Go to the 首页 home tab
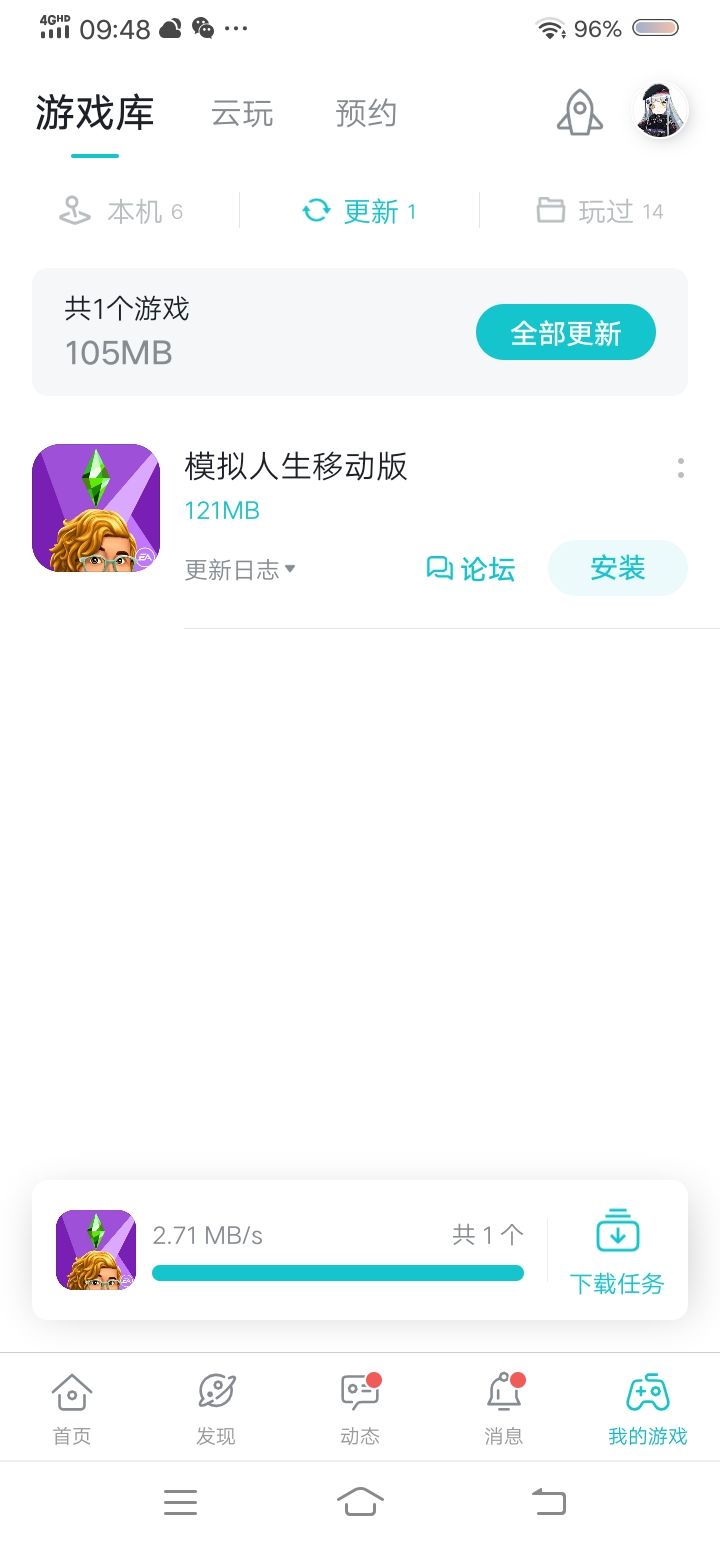This screenshot has width=720, height=1544. click(x=72, y=1410)
